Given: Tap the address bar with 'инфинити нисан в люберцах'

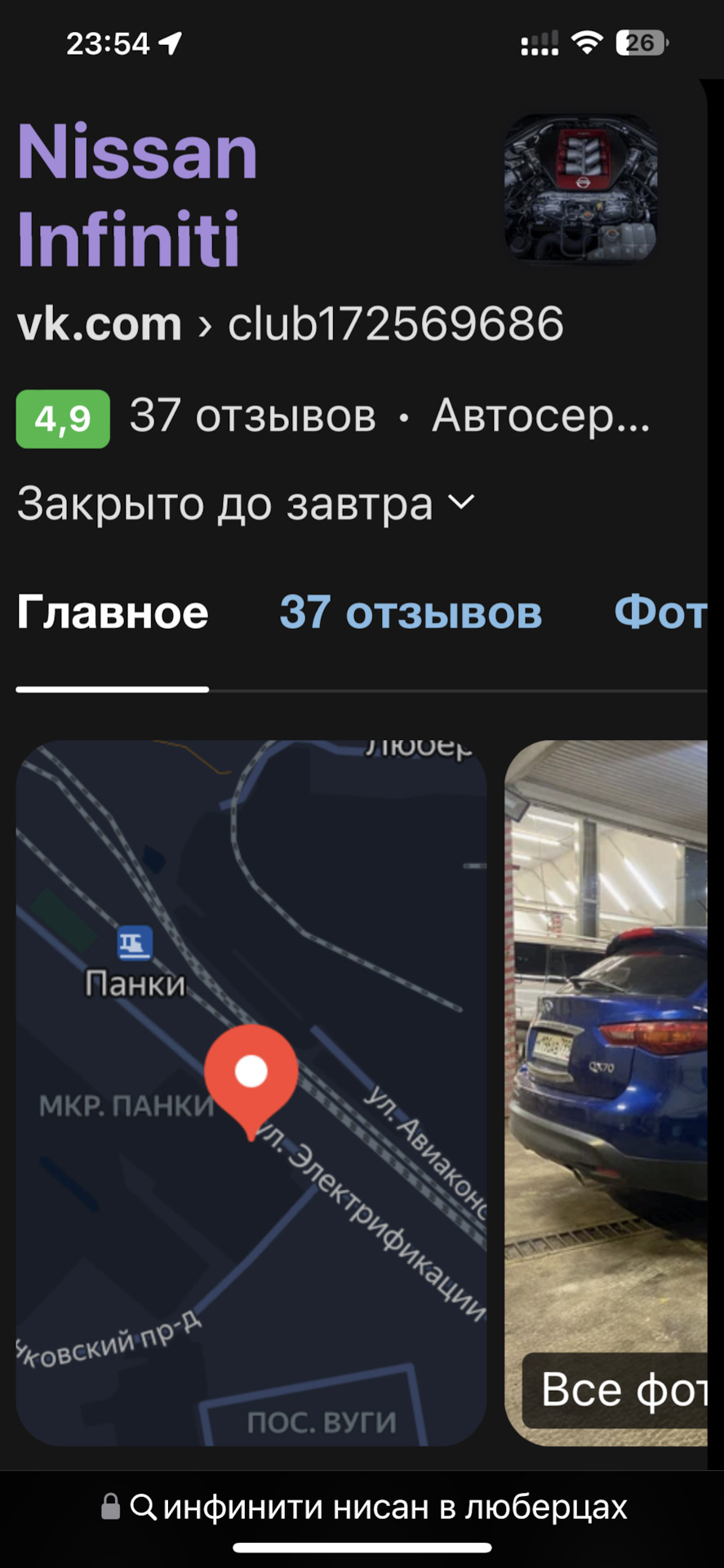Looking at the screenshot, I should [x=363, y=1507].
